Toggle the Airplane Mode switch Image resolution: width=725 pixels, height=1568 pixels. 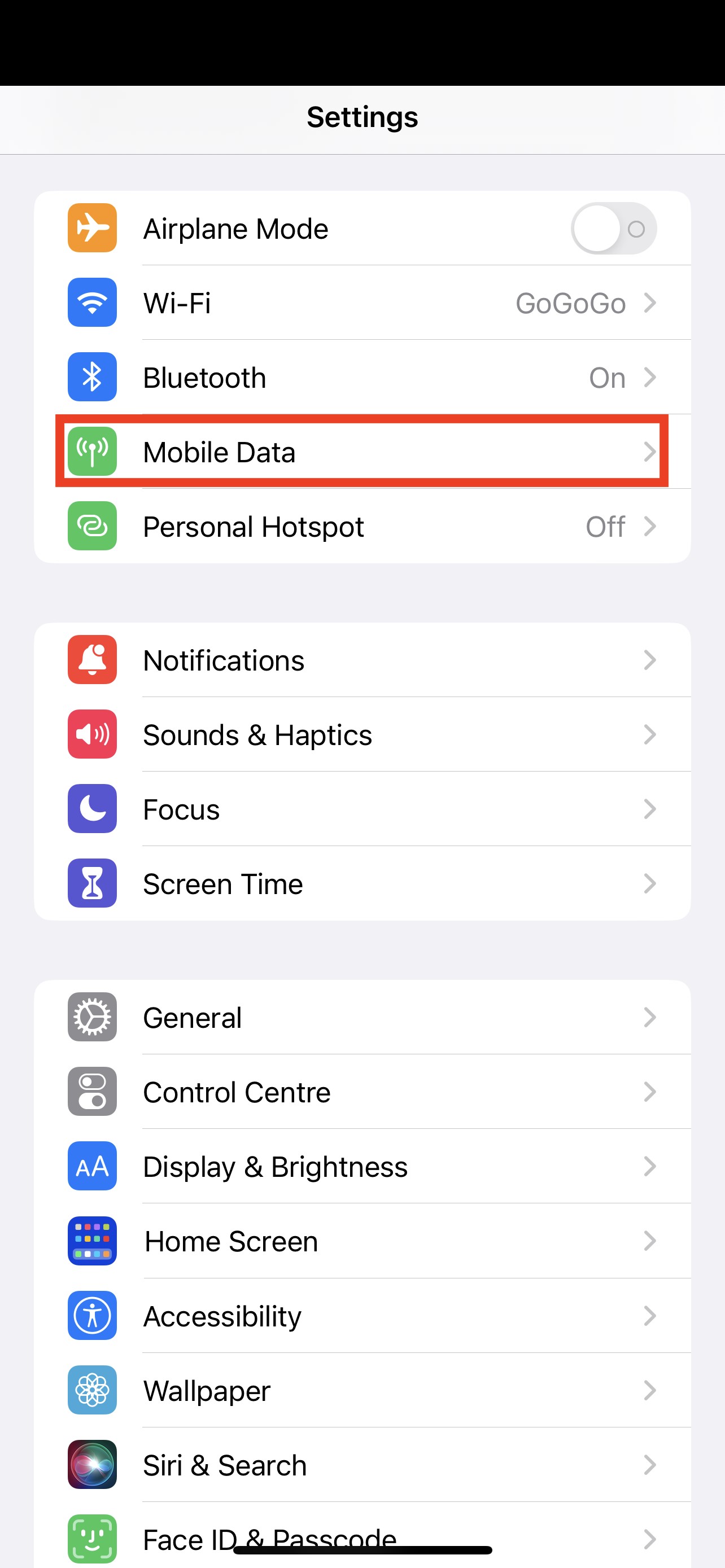click(613, 229)
